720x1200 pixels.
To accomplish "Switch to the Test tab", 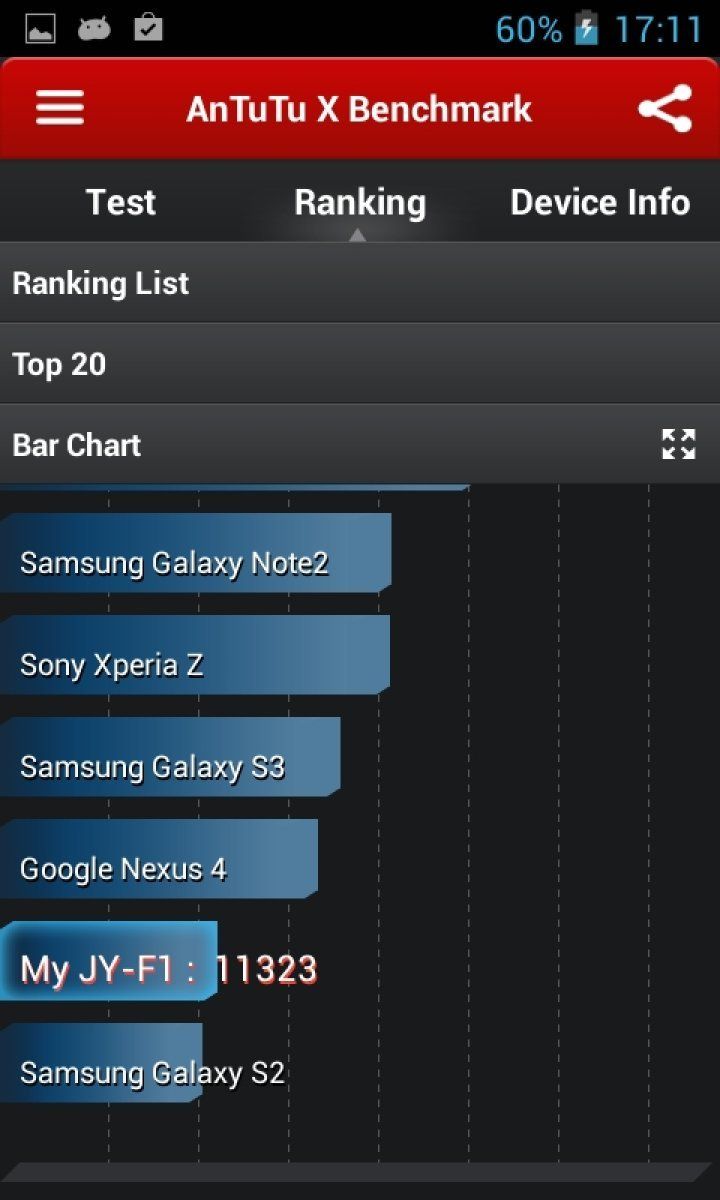I will (x=120, y=202).
